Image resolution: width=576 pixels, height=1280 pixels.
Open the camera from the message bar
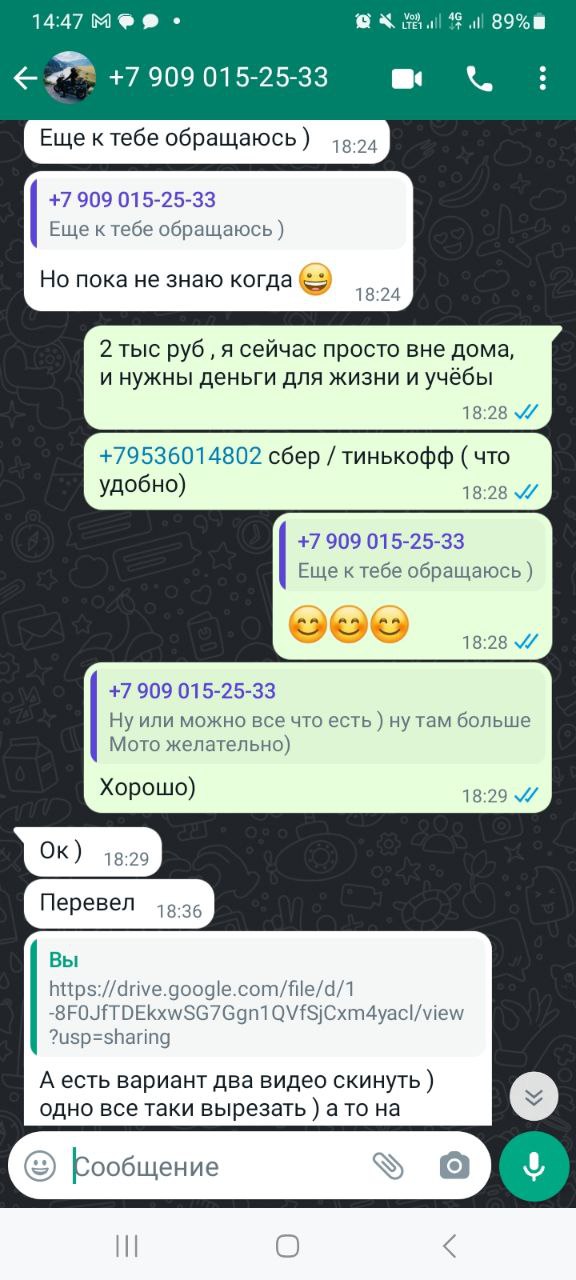pos(454,1166)
